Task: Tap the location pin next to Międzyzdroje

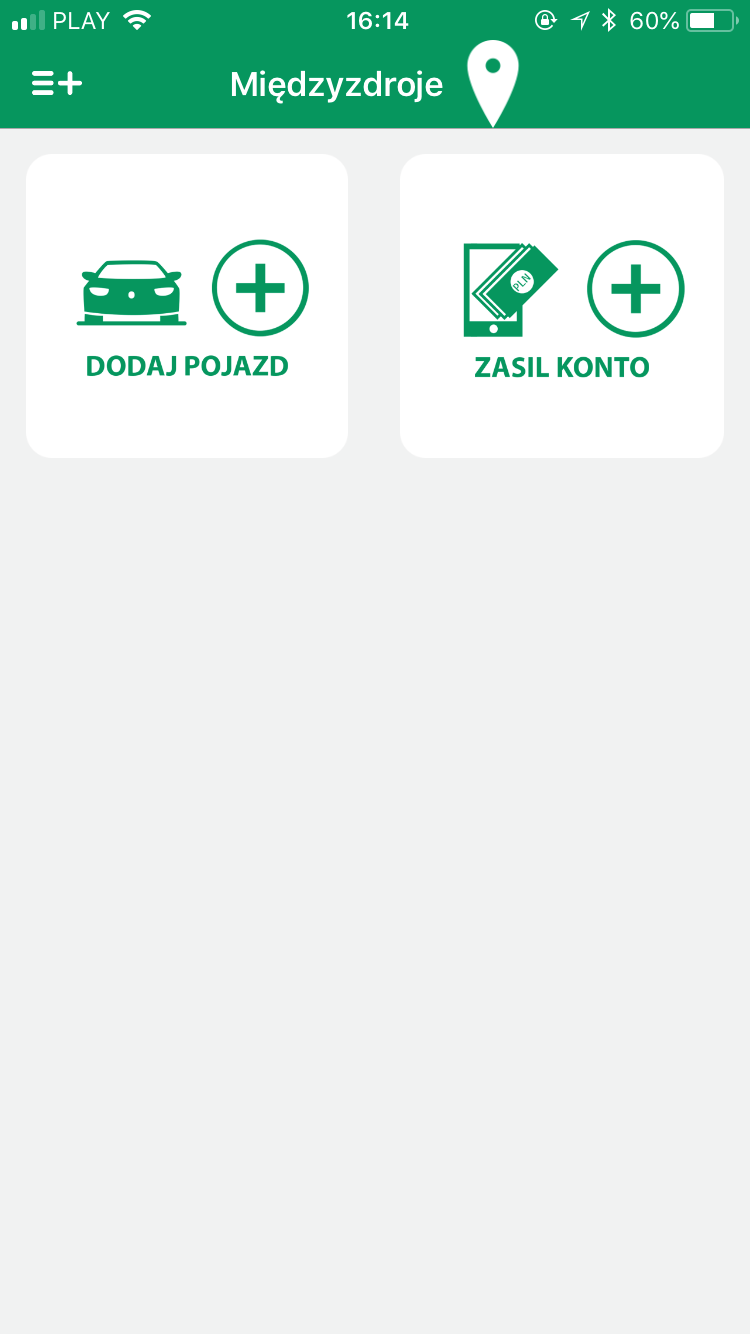Action: [x=493, y=84]
